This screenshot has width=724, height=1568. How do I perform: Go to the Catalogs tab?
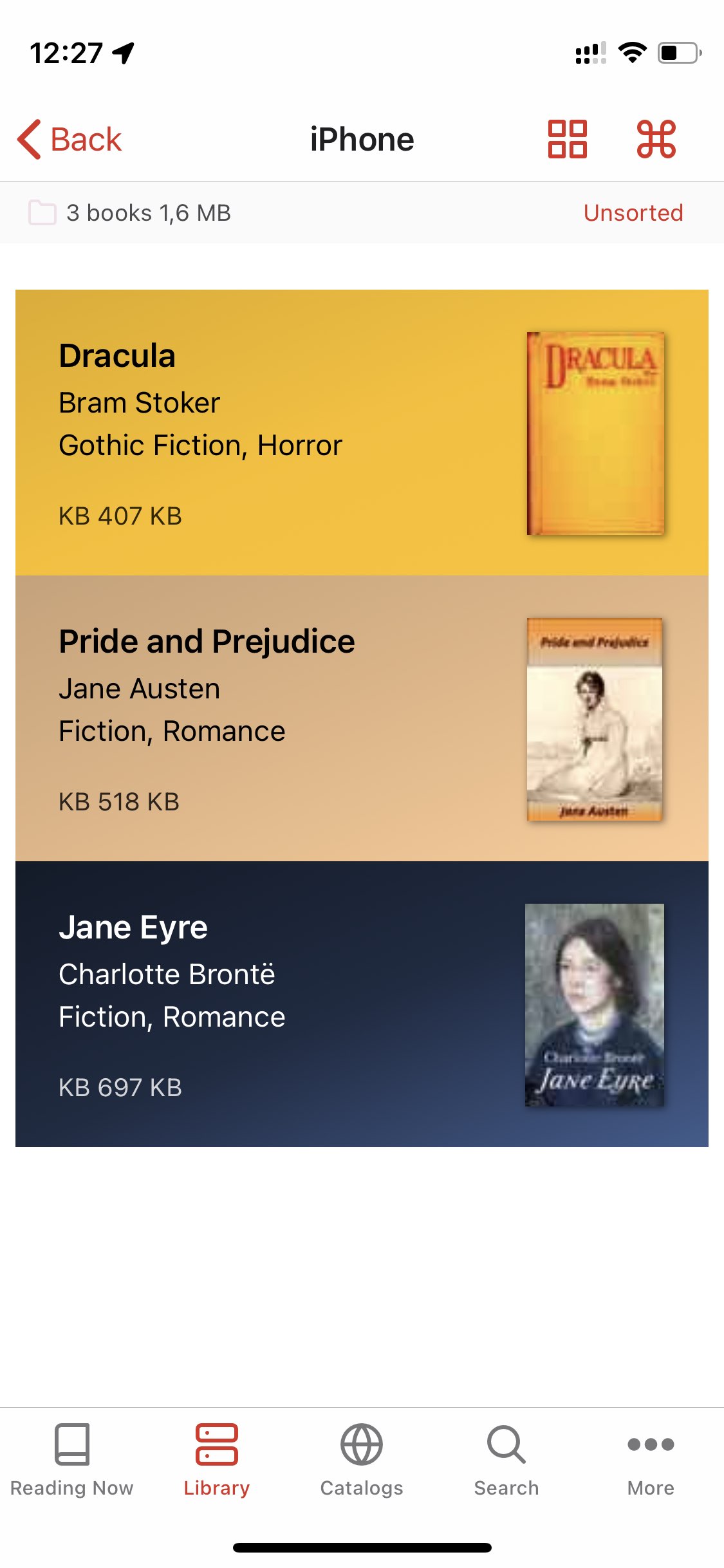click(x=362, y=1460)
